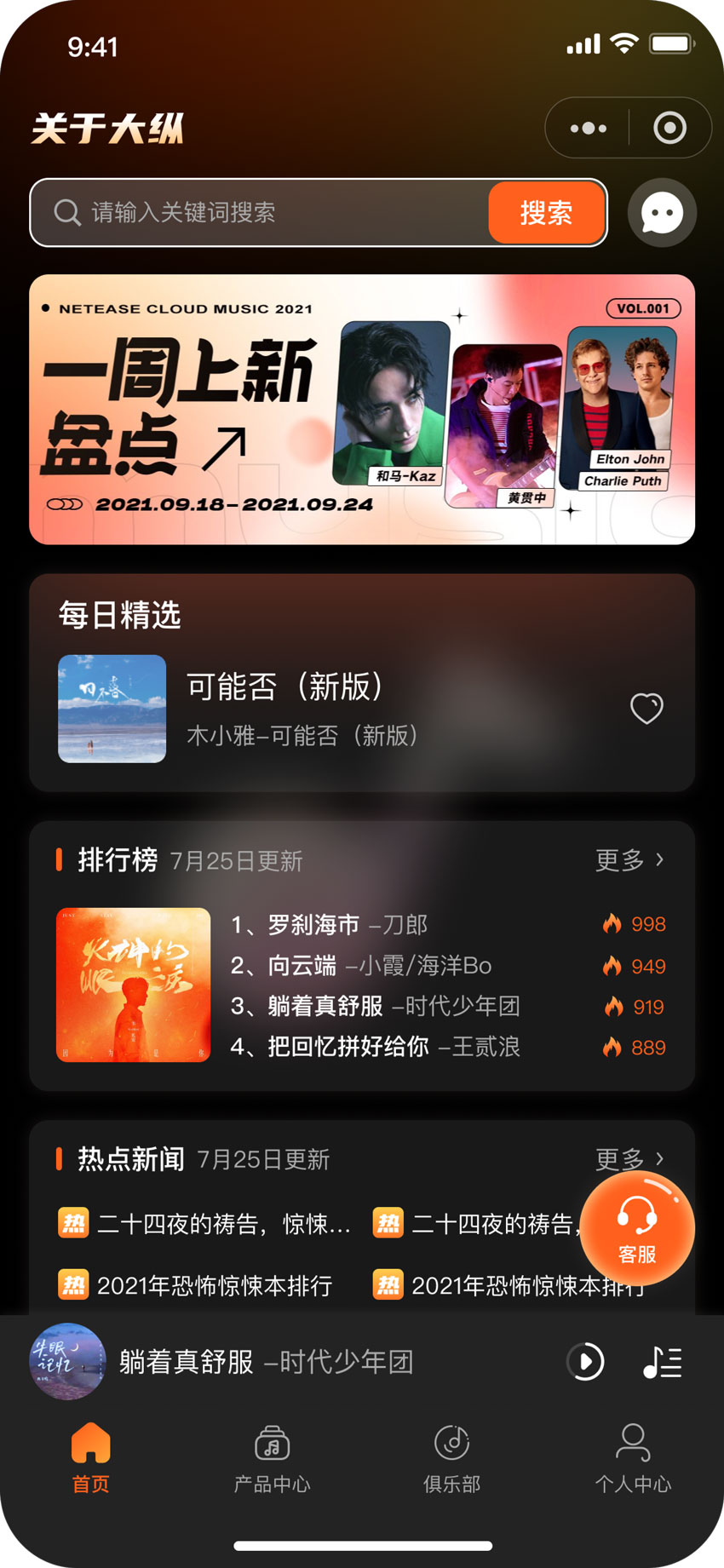
Task: Tap the orange 搜索 button
Action: (546, 213)
